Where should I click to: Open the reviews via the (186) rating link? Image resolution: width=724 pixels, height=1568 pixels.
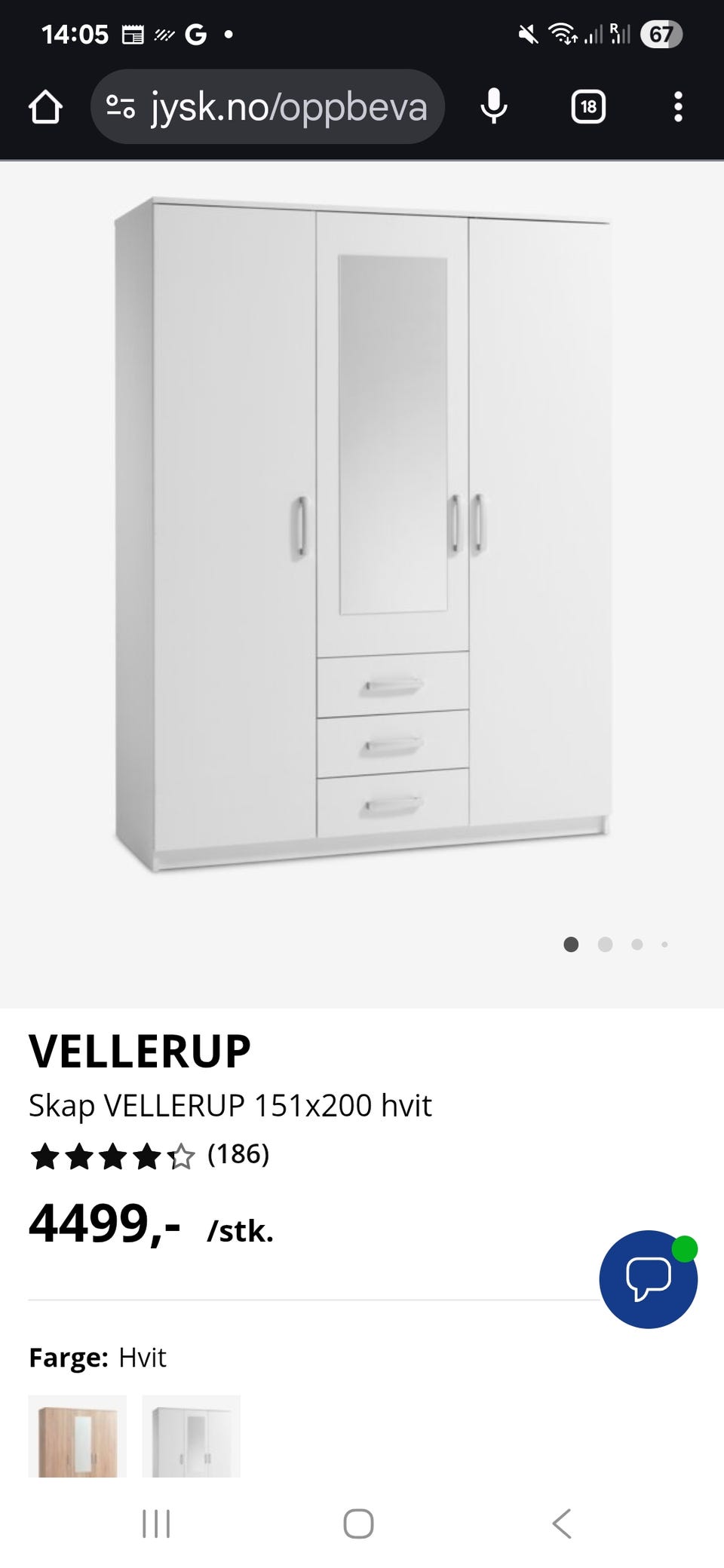[238, 1153]
